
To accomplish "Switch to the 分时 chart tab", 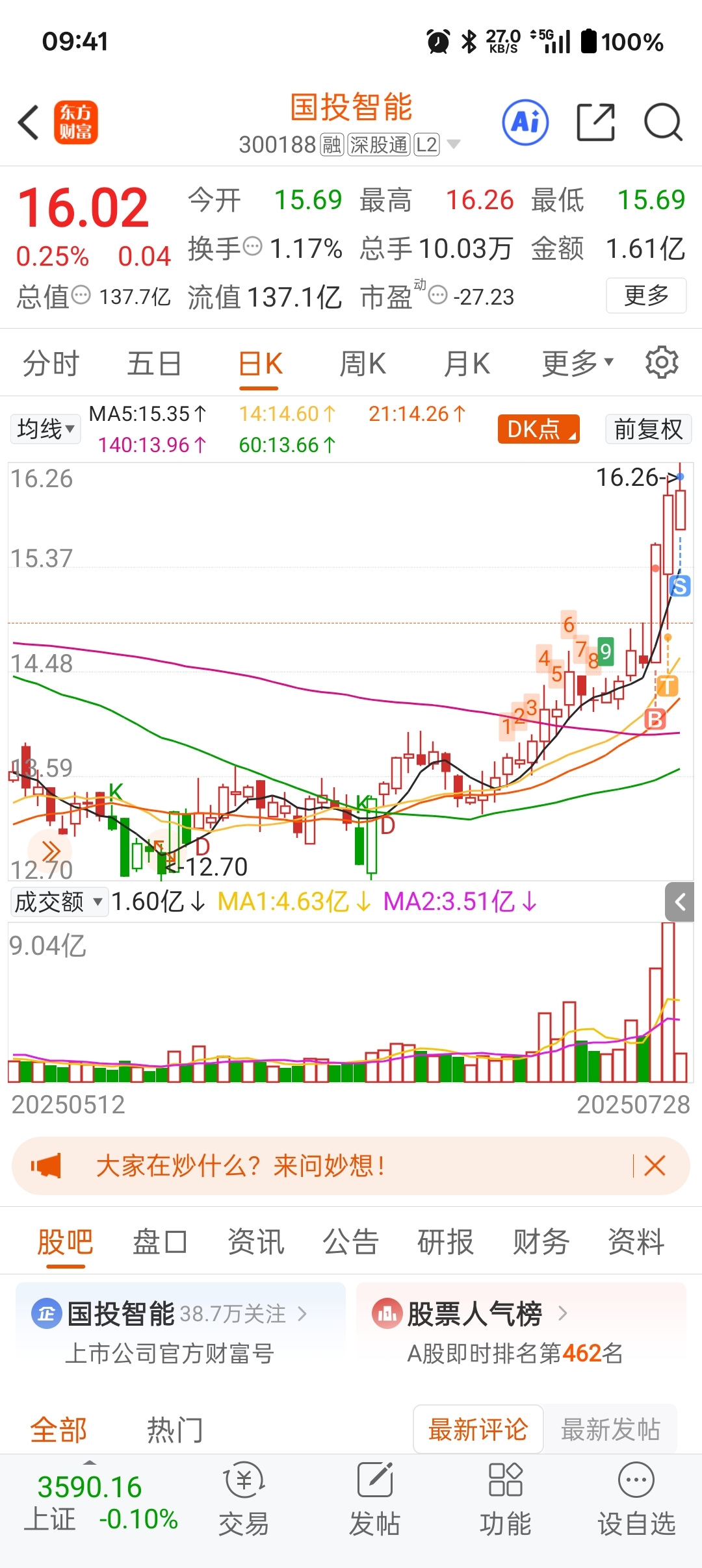I will point(51,364).
